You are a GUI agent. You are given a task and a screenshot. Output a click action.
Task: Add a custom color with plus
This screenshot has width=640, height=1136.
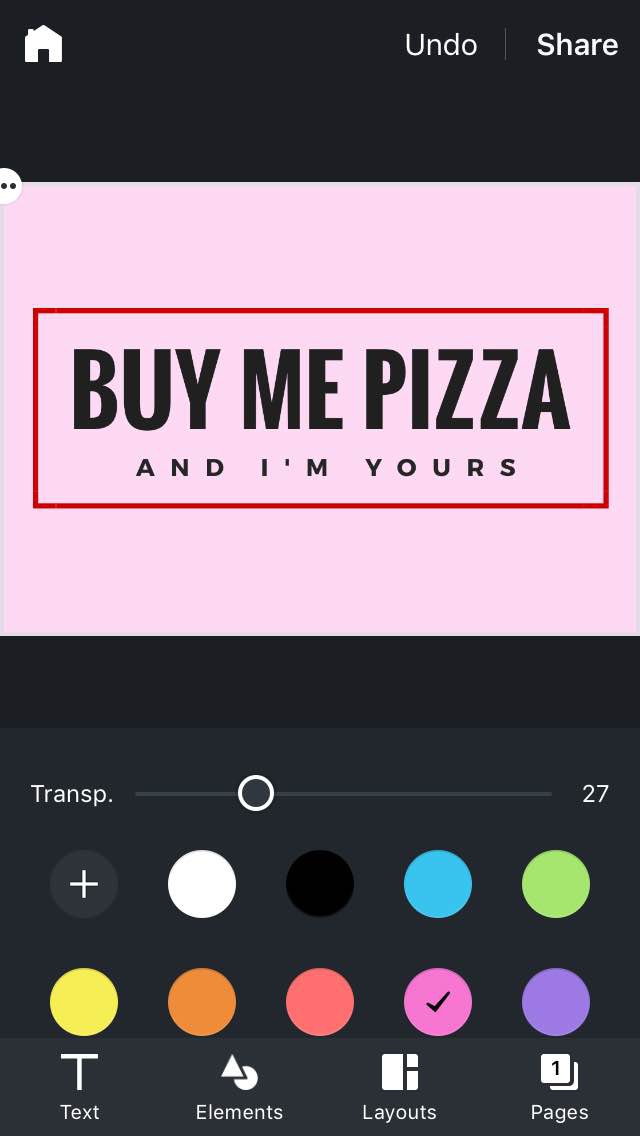pyautogui.click(x=84, y=884)
